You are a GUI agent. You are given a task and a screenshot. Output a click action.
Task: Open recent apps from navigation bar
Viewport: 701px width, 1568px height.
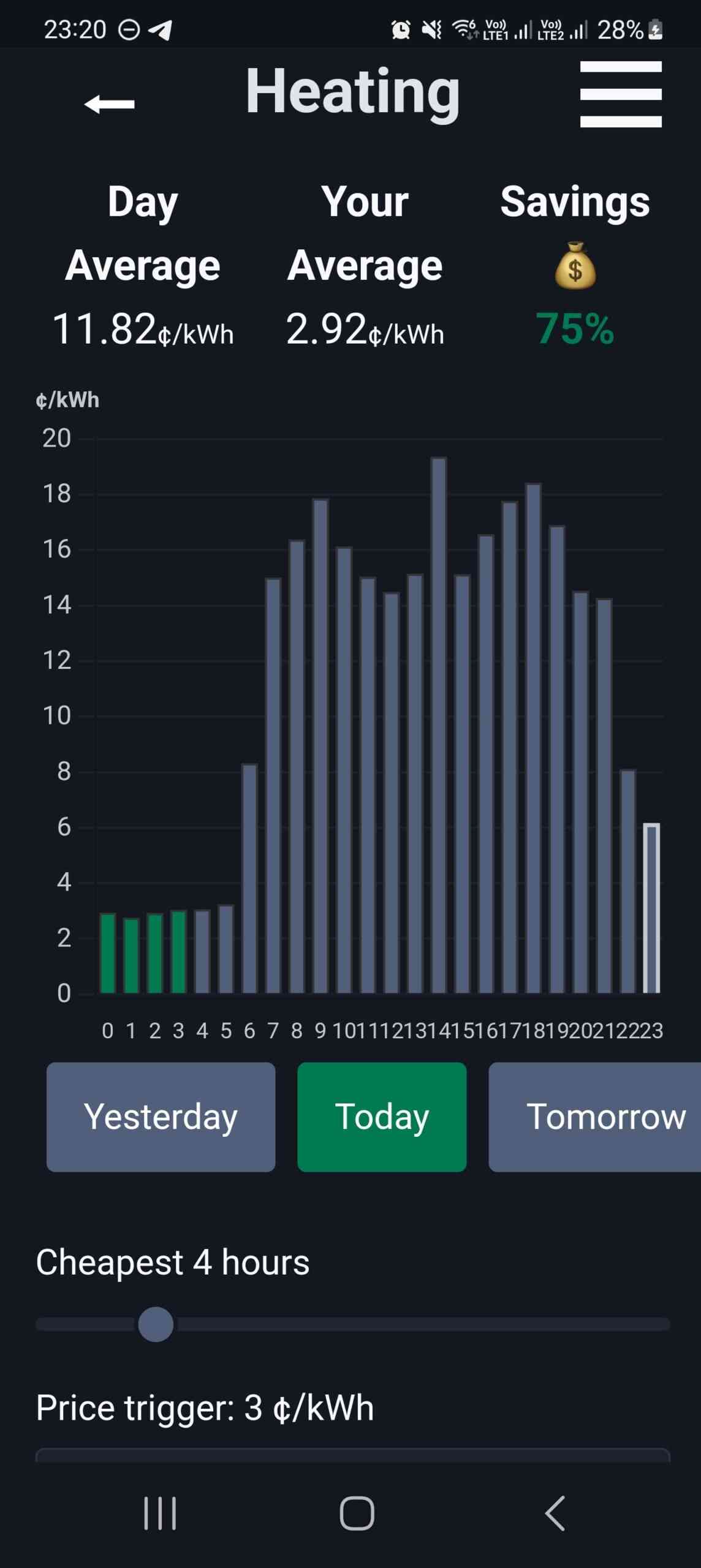(160, 1513)
